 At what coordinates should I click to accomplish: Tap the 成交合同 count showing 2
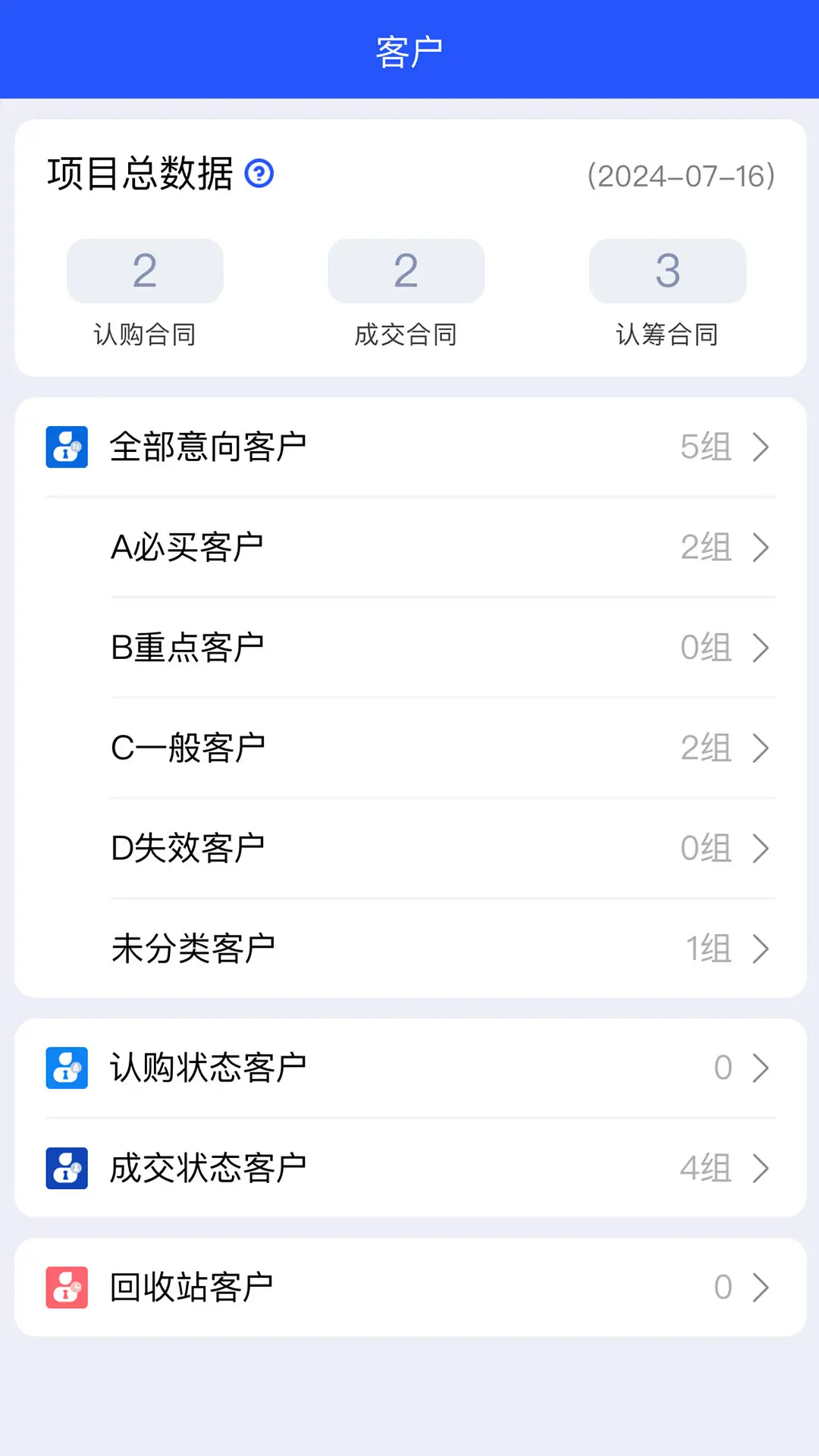coord(406,271)
